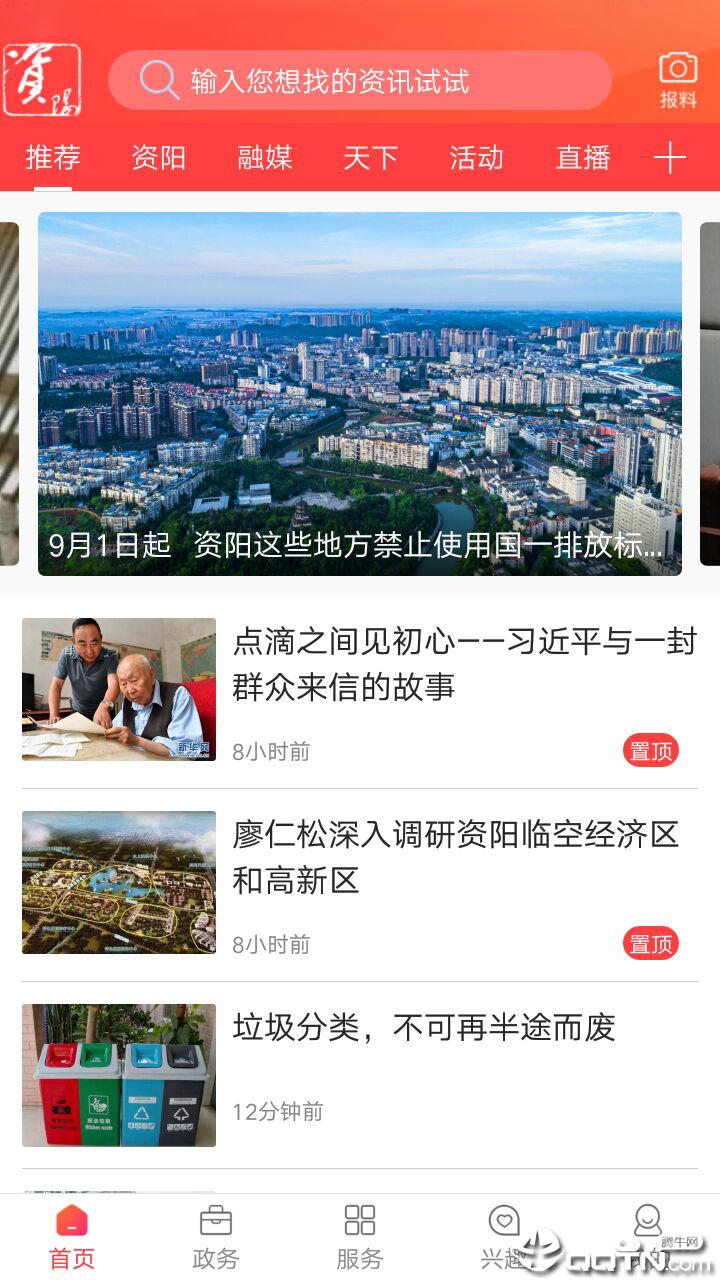Open the 活动 activities tab
This screenshot has width=720, height=1280.
(x=477, y=158)
